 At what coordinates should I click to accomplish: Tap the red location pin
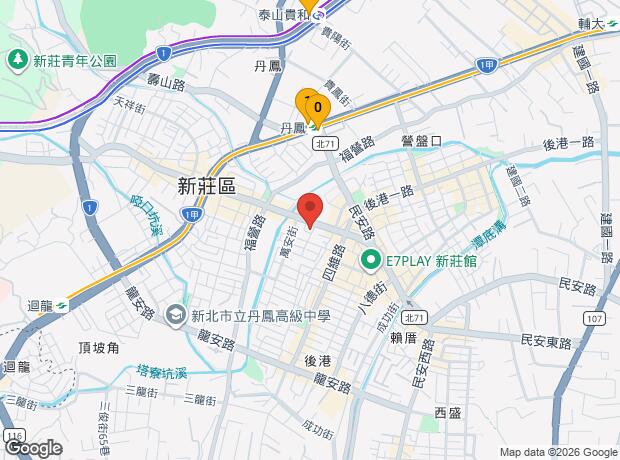pyautogui.click(x=310, y=210)
